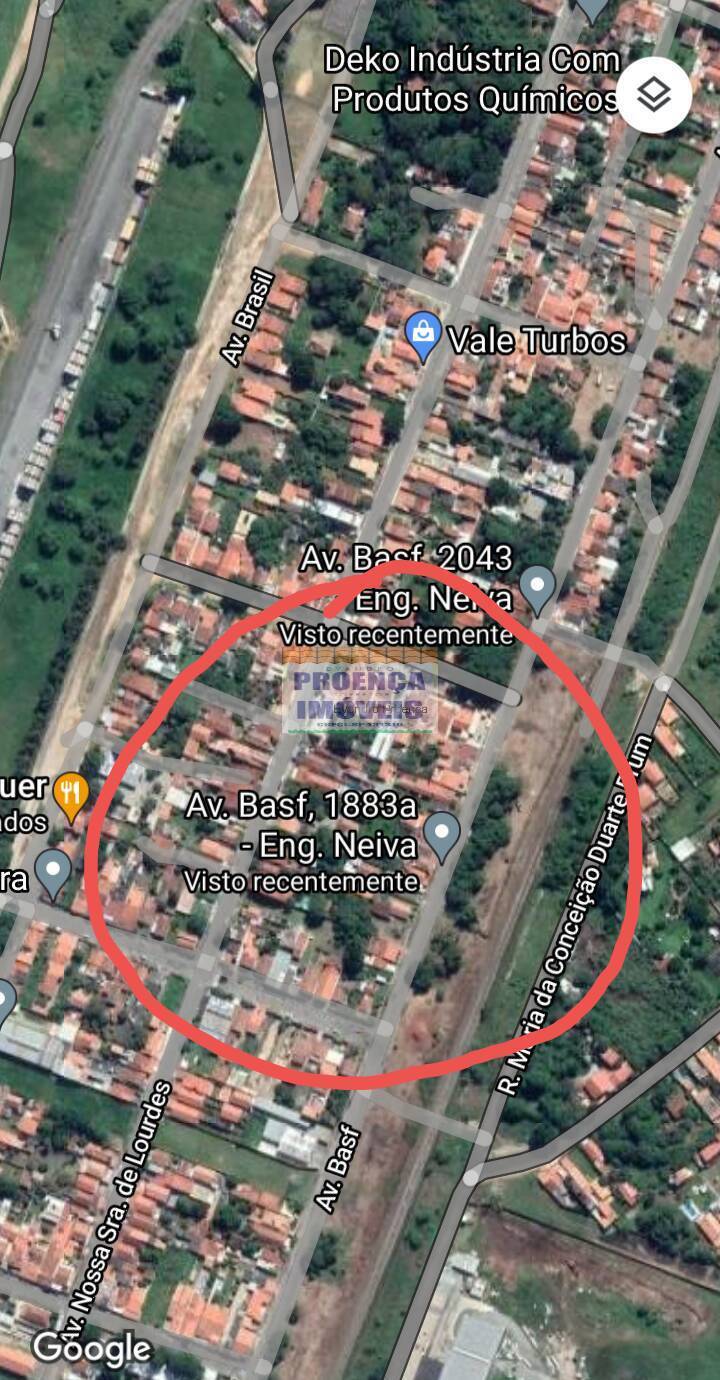Tap the Deko Indústria Com Produtos Químicos label
This screenshot has width=720, height=1380.
(x=473, y=80)
